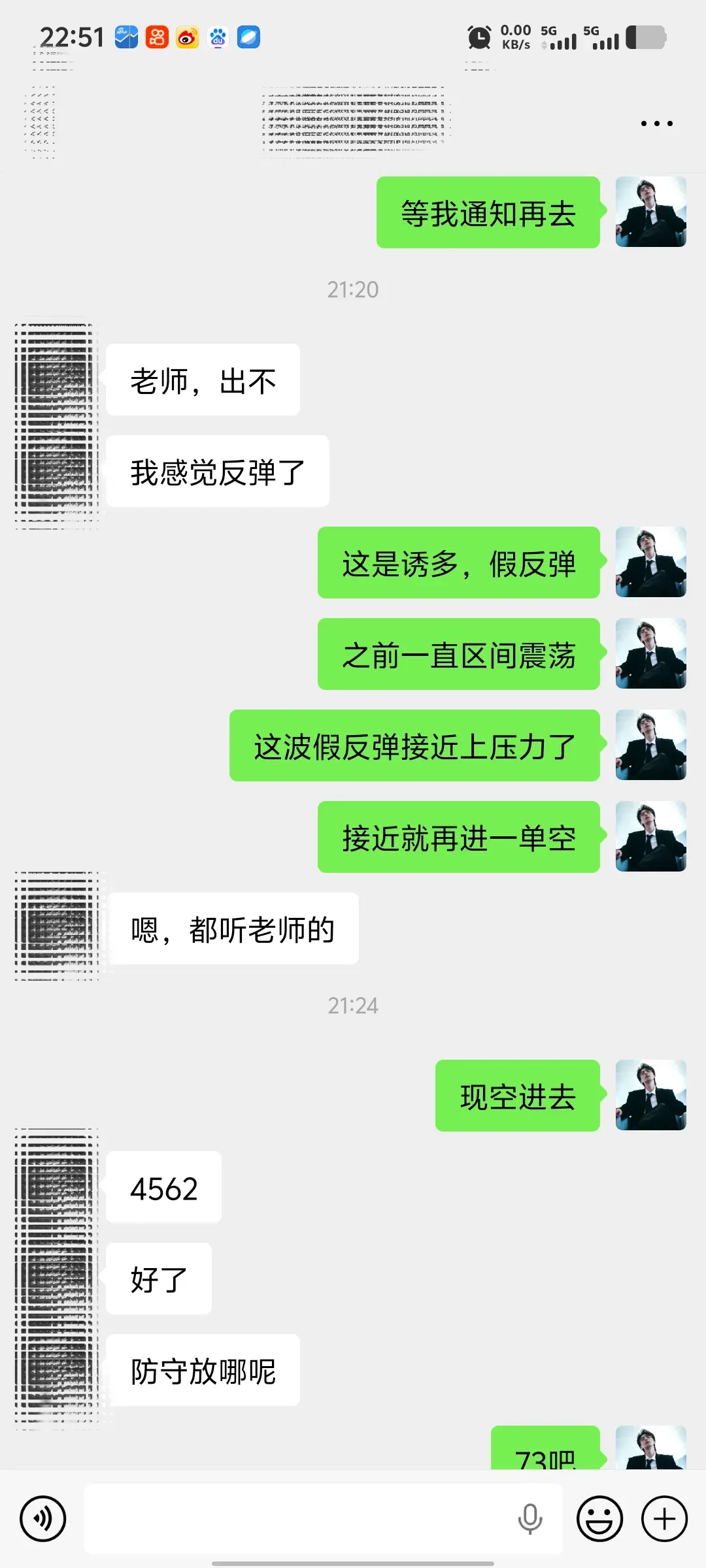Activate the microphone voice input icon
The width and height of the screenshot is (706, 1568).
point(531,1519)
